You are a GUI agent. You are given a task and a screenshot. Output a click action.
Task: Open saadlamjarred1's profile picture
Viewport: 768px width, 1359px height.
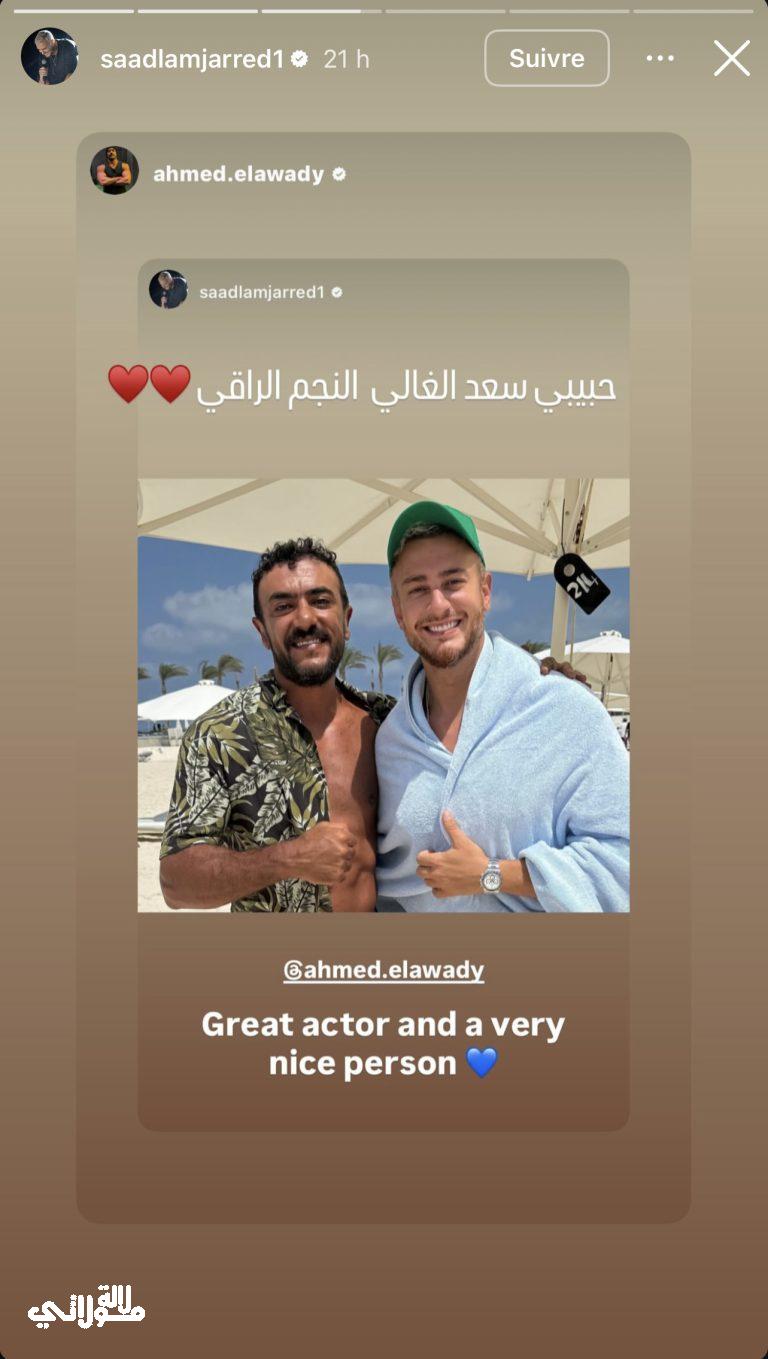[x=49, y=57]
